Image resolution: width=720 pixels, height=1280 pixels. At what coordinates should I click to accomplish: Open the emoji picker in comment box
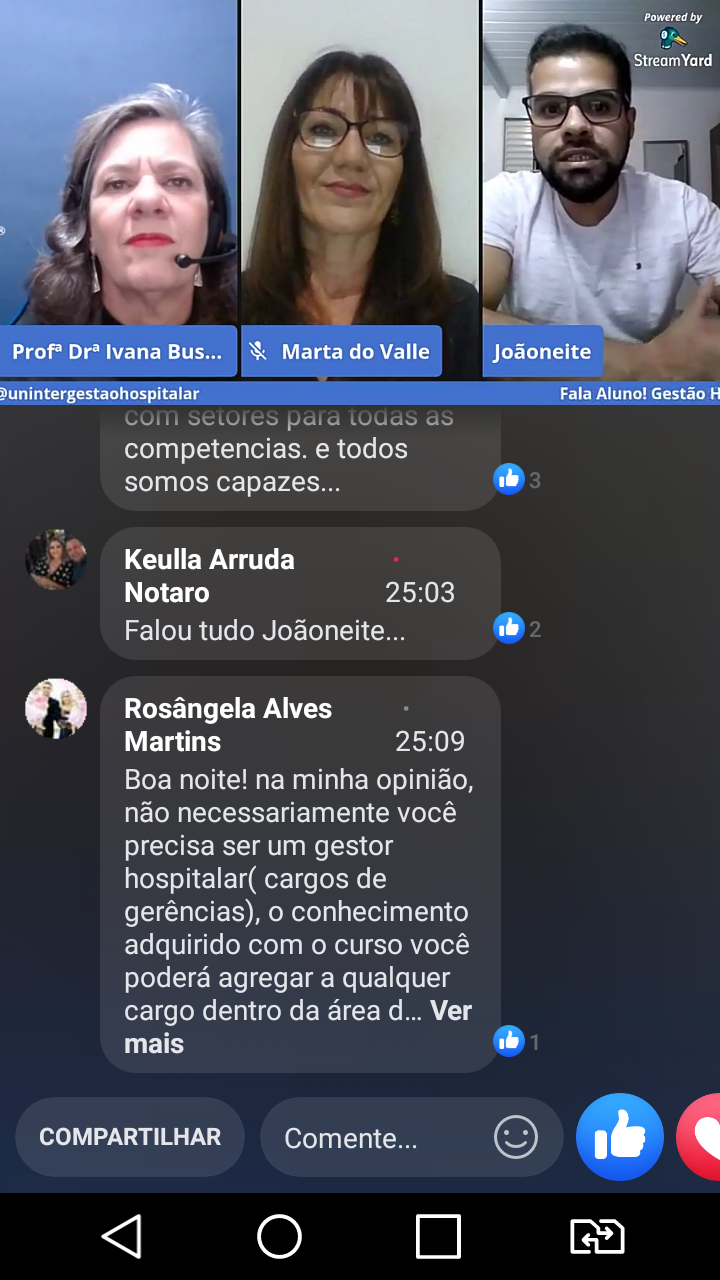(516, 1138)
